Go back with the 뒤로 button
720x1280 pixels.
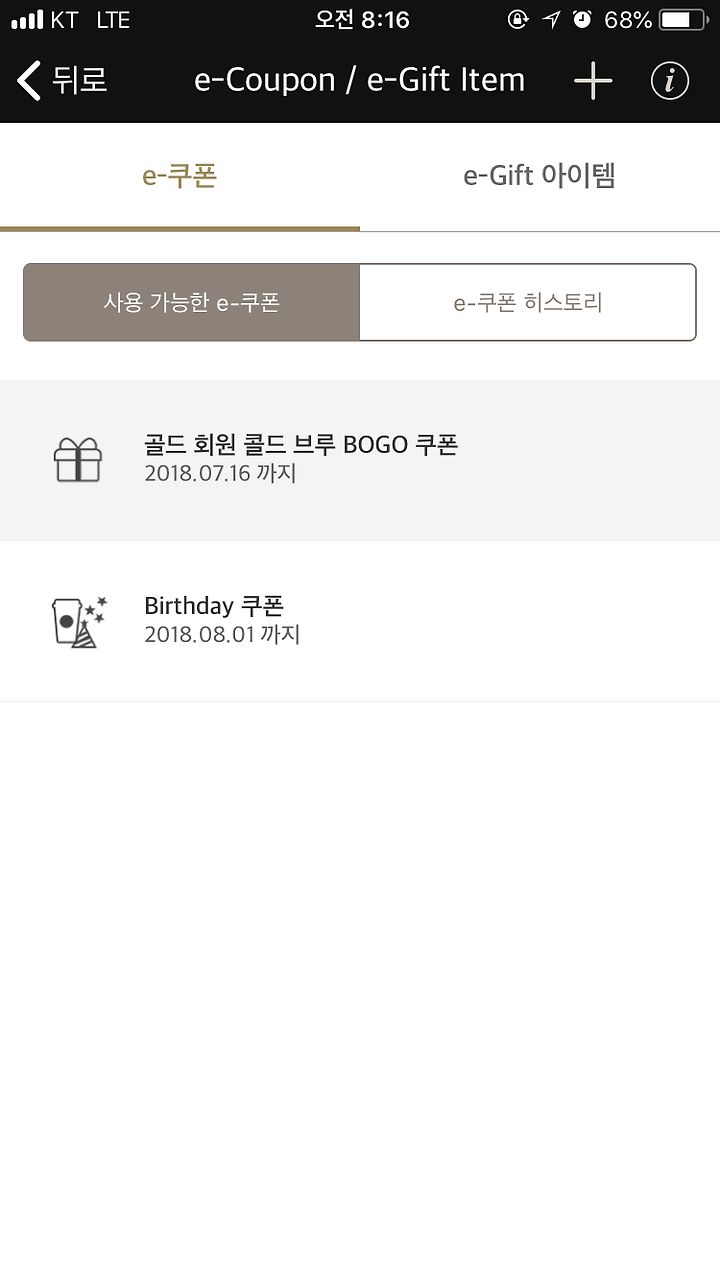pyautogui.click(x=62, y=80)
